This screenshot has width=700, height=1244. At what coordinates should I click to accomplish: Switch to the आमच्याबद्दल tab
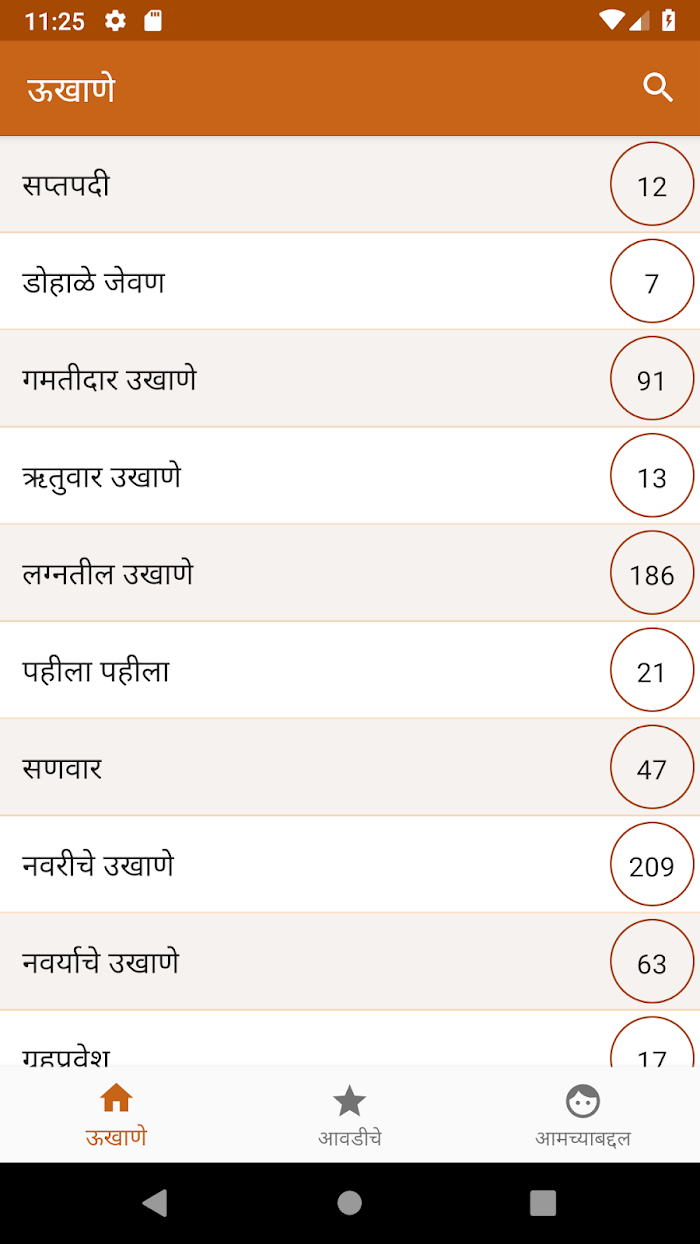[583, 1114]
